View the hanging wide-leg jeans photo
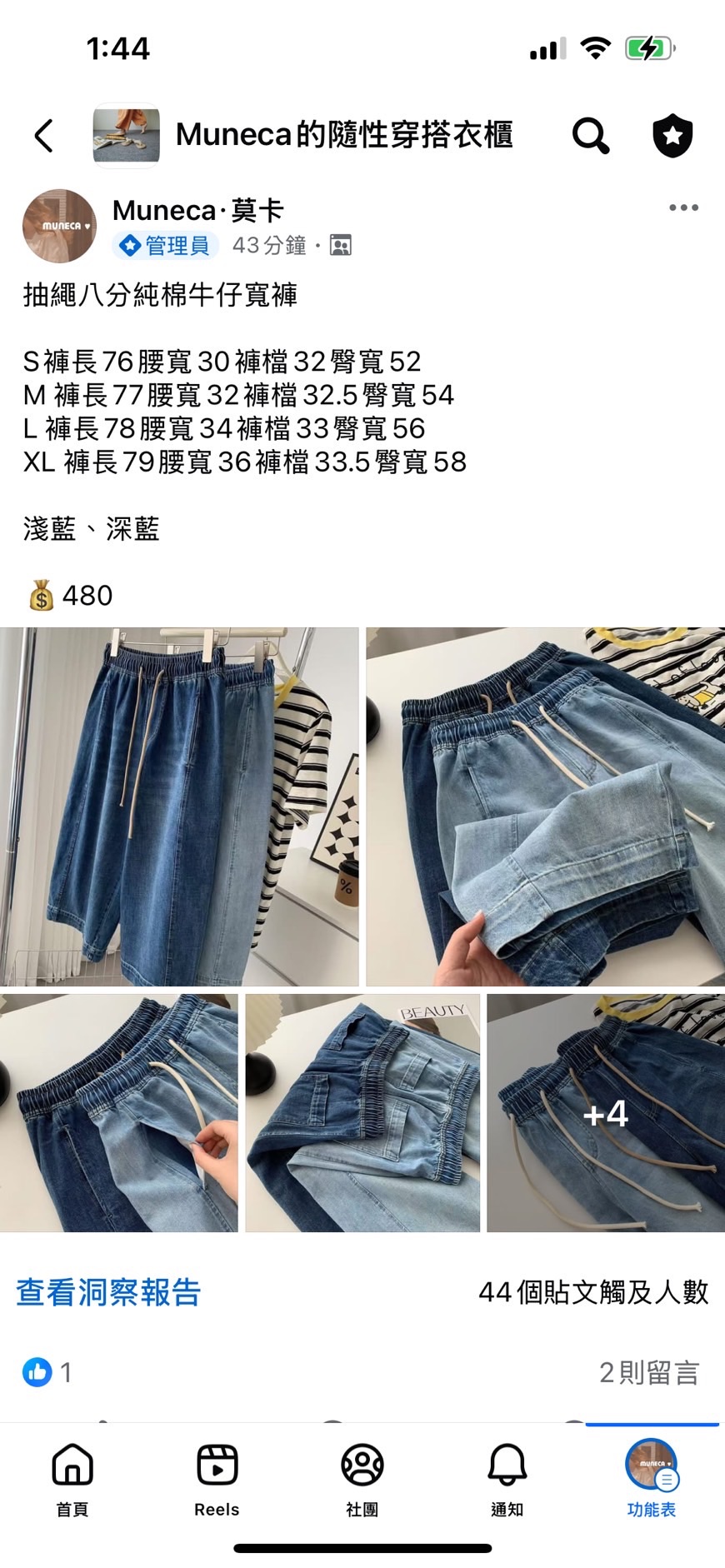 pos(178,806)
